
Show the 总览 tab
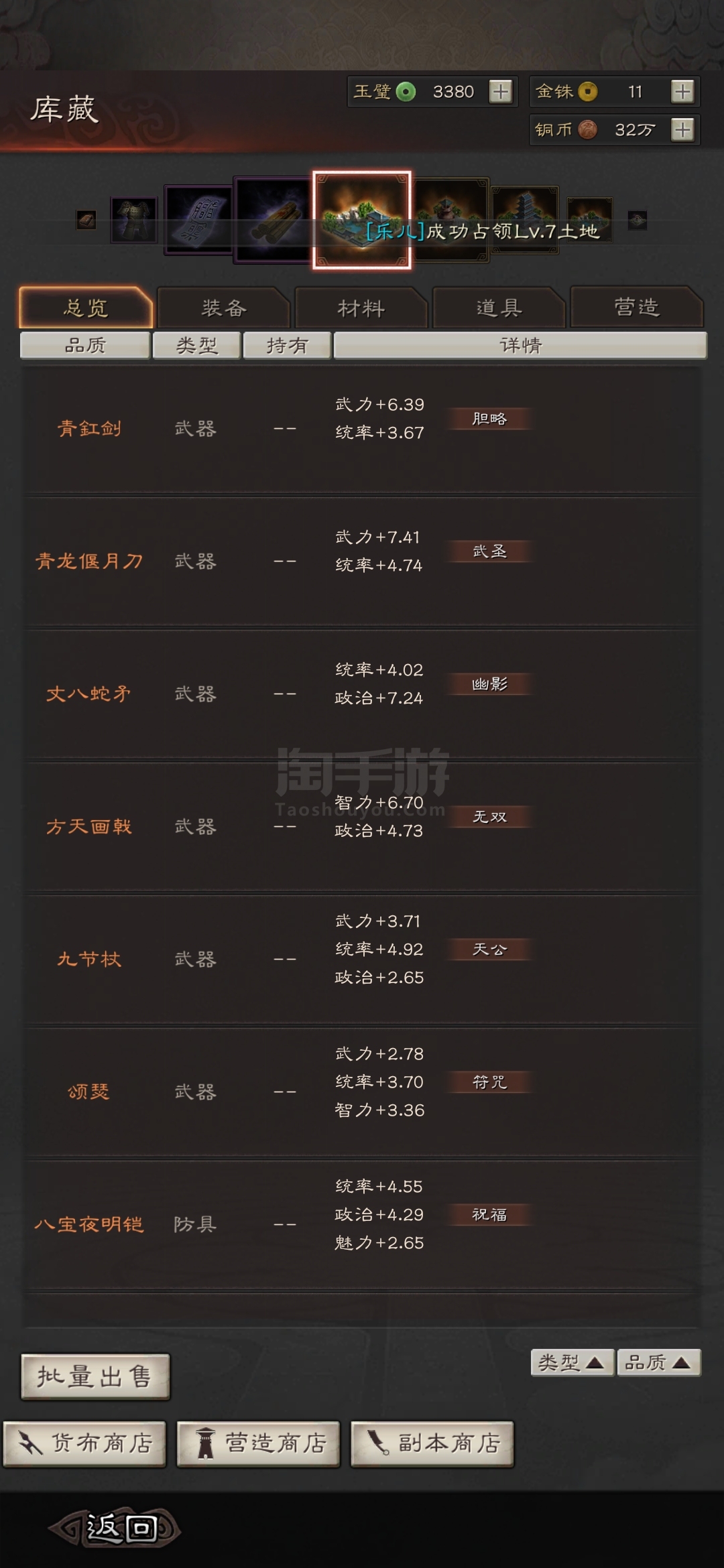pyautogui.click(x=86, y=308)
